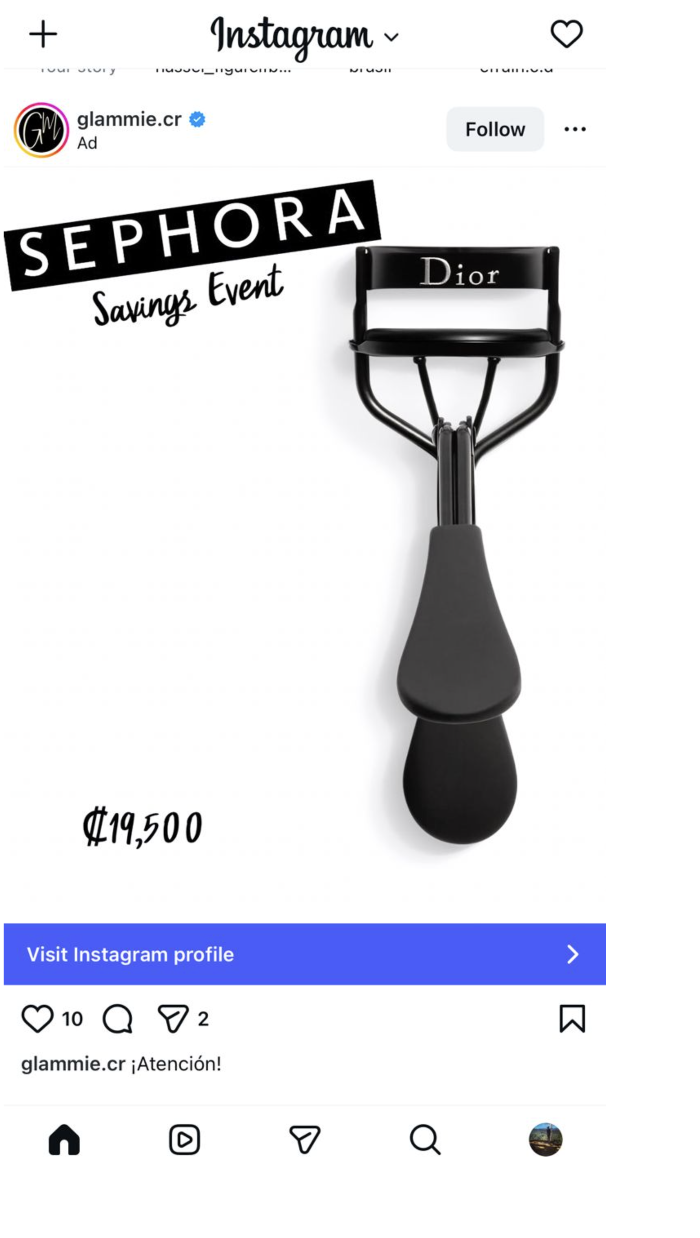Open the Dior eyelash curler ad image
This screenshot has height=1238, width=700.
(x=304, y=540)
